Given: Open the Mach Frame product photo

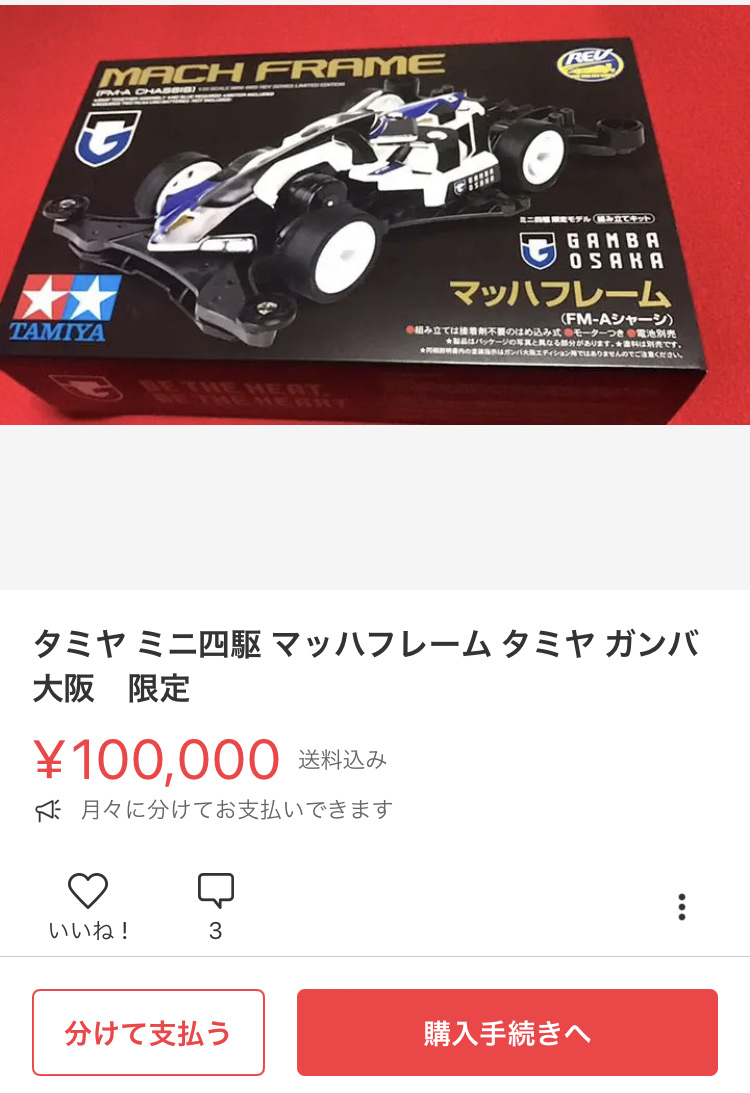Looking at the screenshot, I should pyautogui.click(x=375, y=215).
